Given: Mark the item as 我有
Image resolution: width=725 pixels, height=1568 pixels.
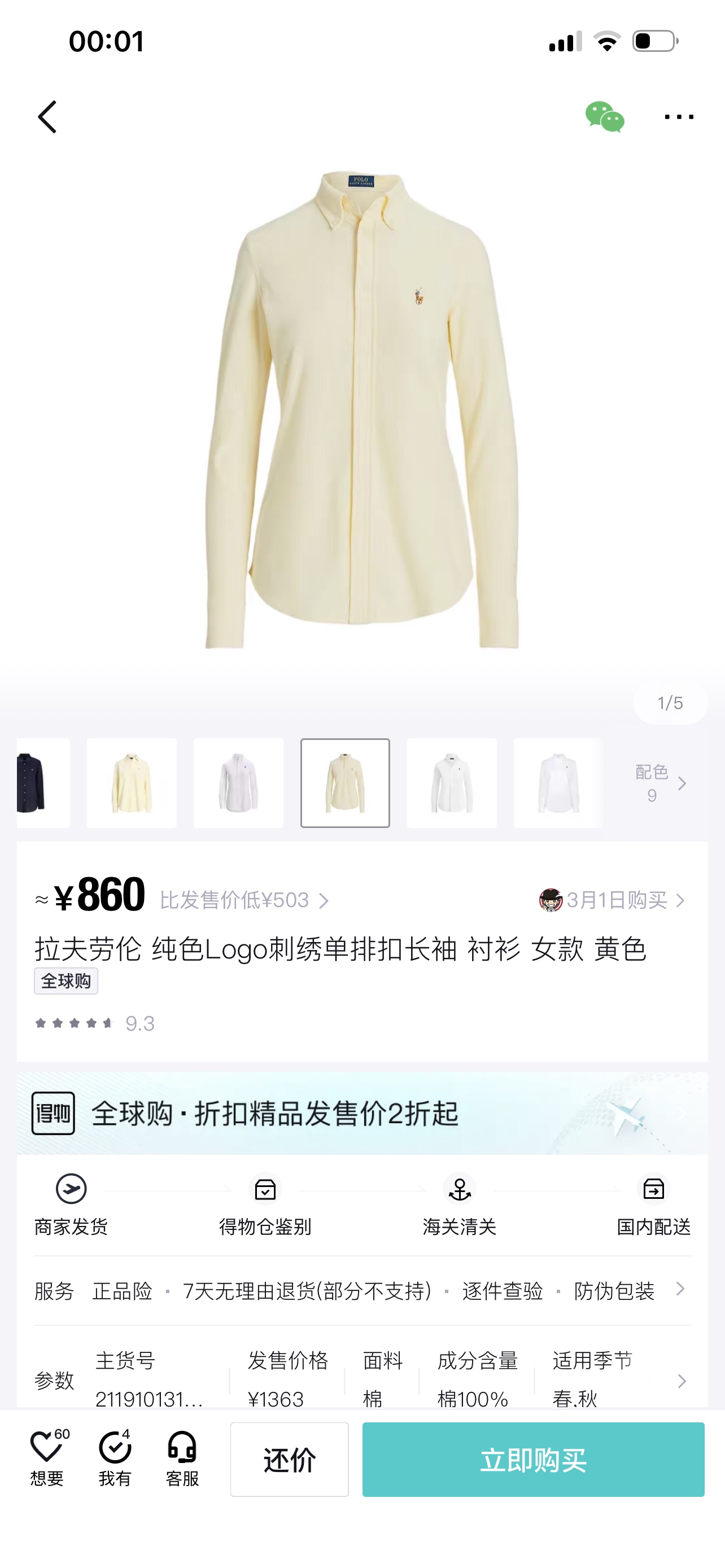Looking at the screenshot, I should pyautogui.click(x=115, y=1457).
